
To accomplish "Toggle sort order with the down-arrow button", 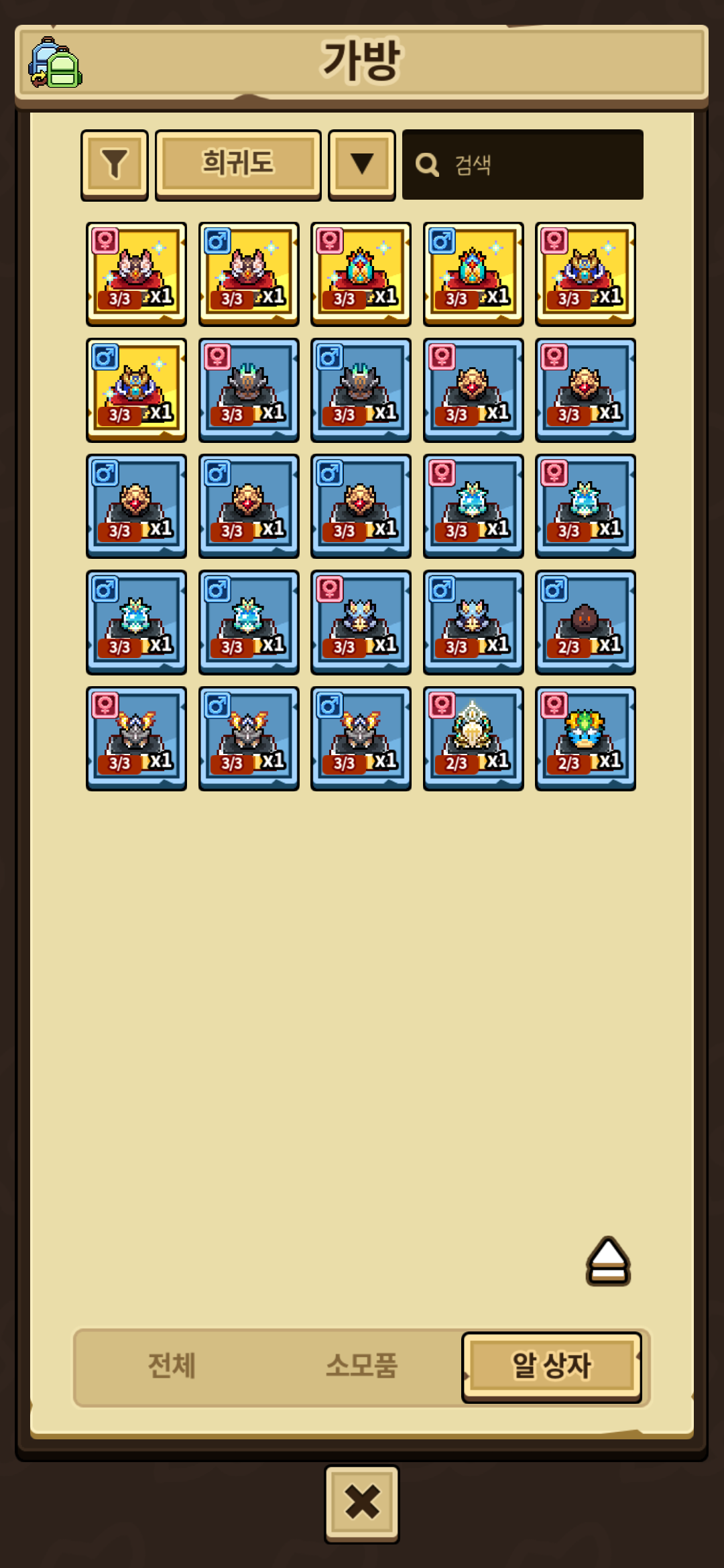I will point(362,165).
